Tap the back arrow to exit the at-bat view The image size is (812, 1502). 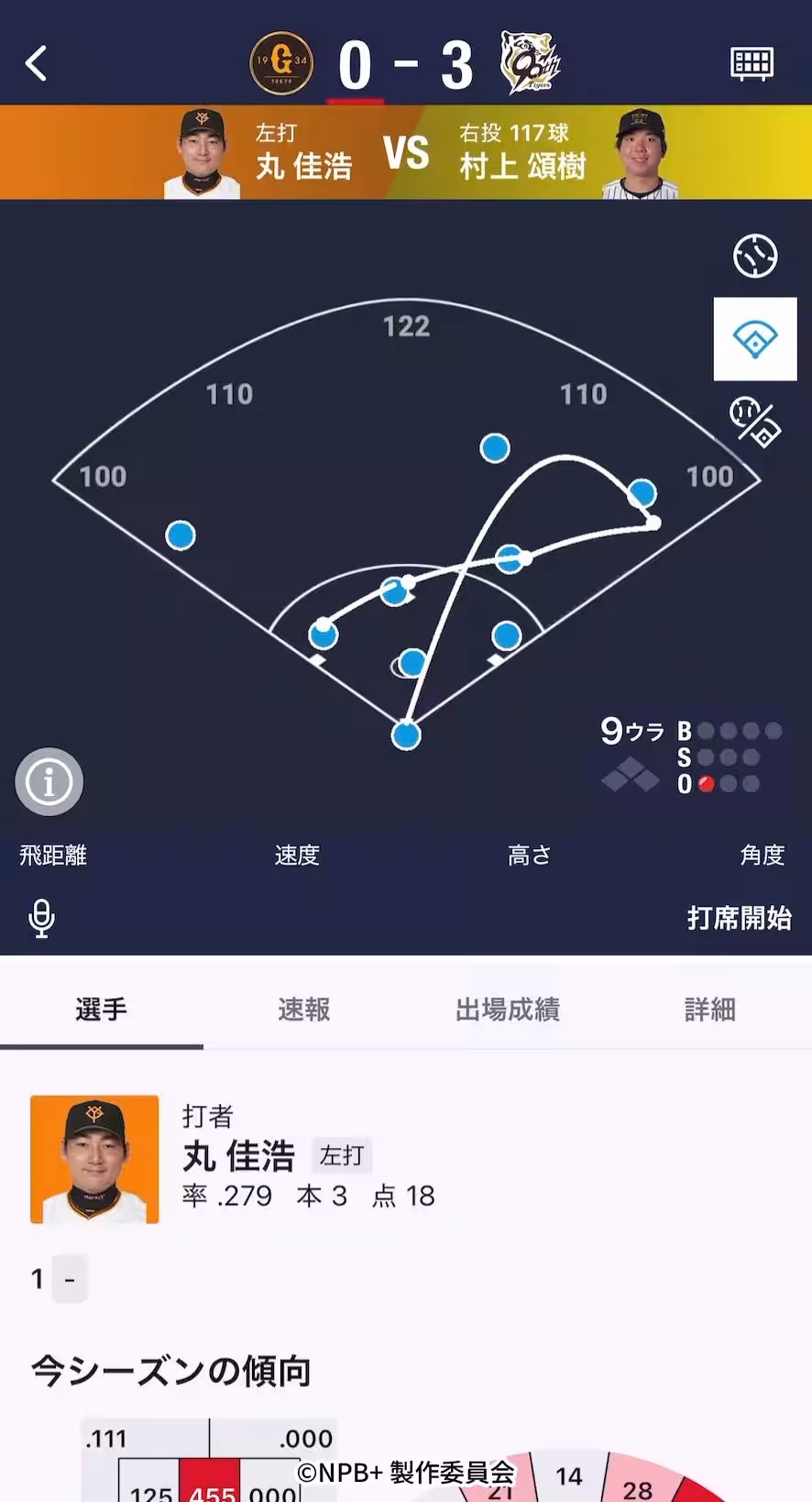(x=37, y=64)
